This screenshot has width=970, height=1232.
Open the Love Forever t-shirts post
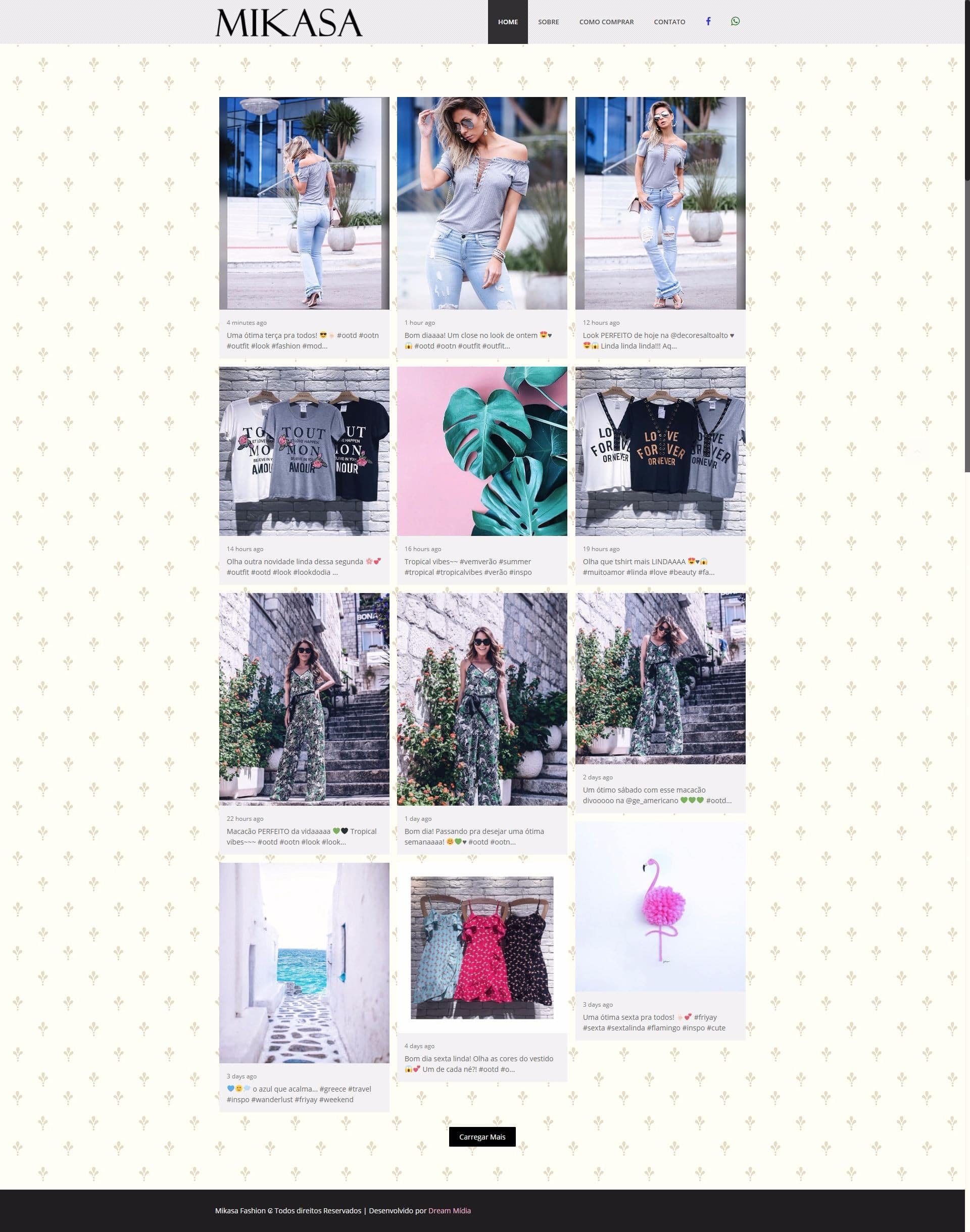[x=660, y=452]
